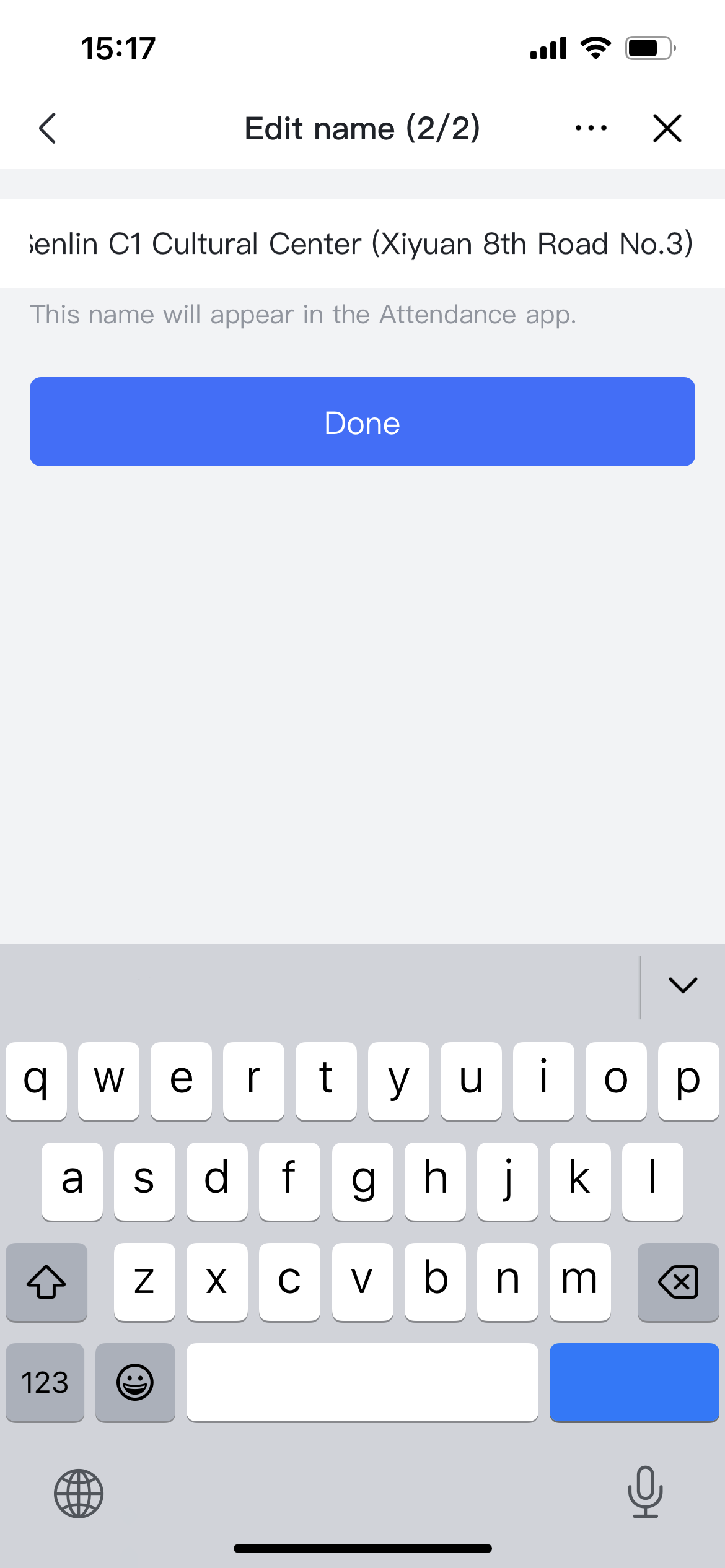Screen dimensions: 725x1568
Task: Confirm the name with Done button
Action: point(362,422)
